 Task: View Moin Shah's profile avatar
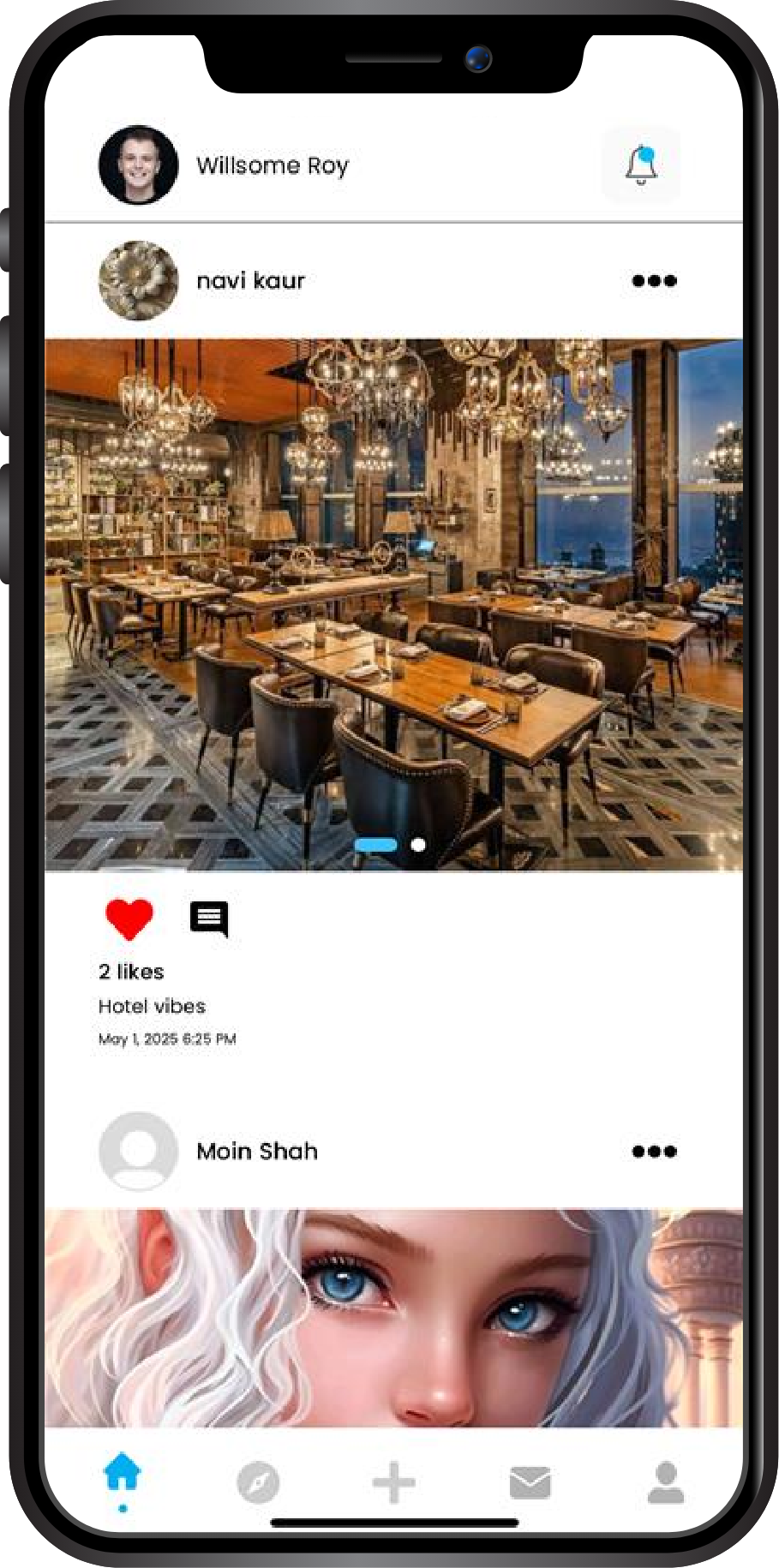(138, 1152)
